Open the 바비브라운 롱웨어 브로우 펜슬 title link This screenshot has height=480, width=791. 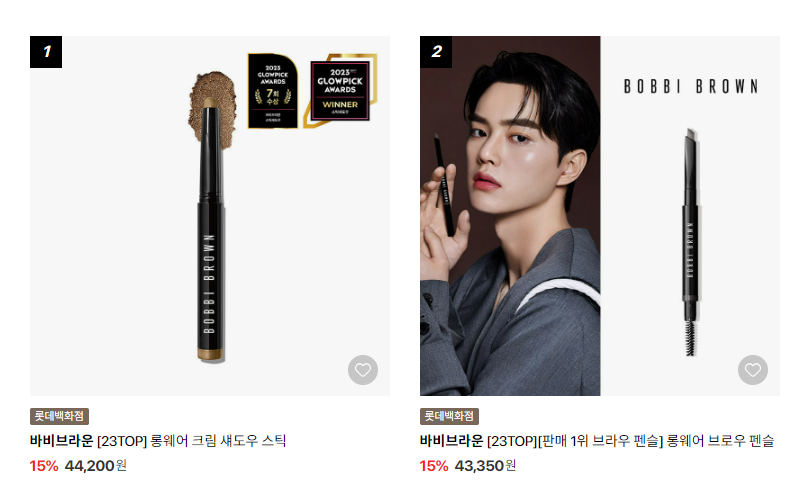596,441
